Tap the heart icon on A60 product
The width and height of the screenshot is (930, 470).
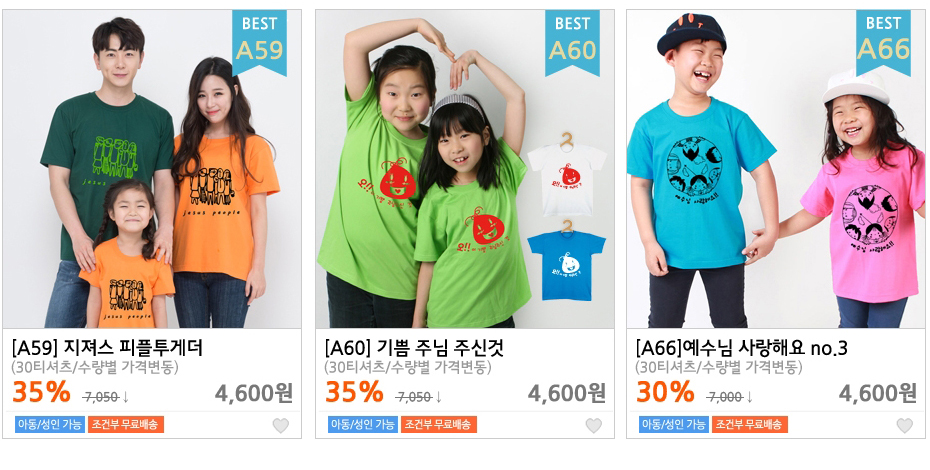click(593, 426)
